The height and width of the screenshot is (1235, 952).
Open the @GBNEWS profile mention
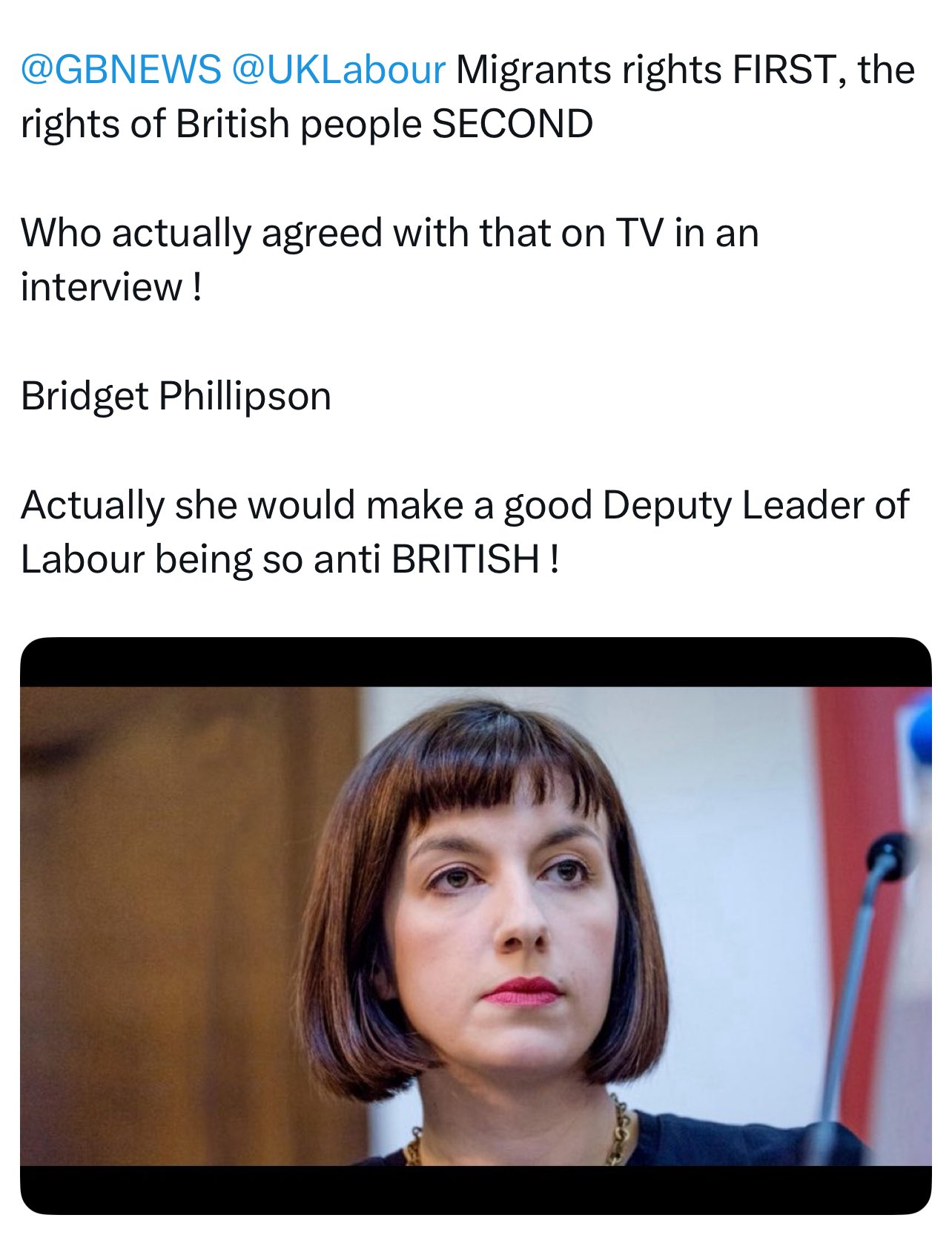click(121, 70)
